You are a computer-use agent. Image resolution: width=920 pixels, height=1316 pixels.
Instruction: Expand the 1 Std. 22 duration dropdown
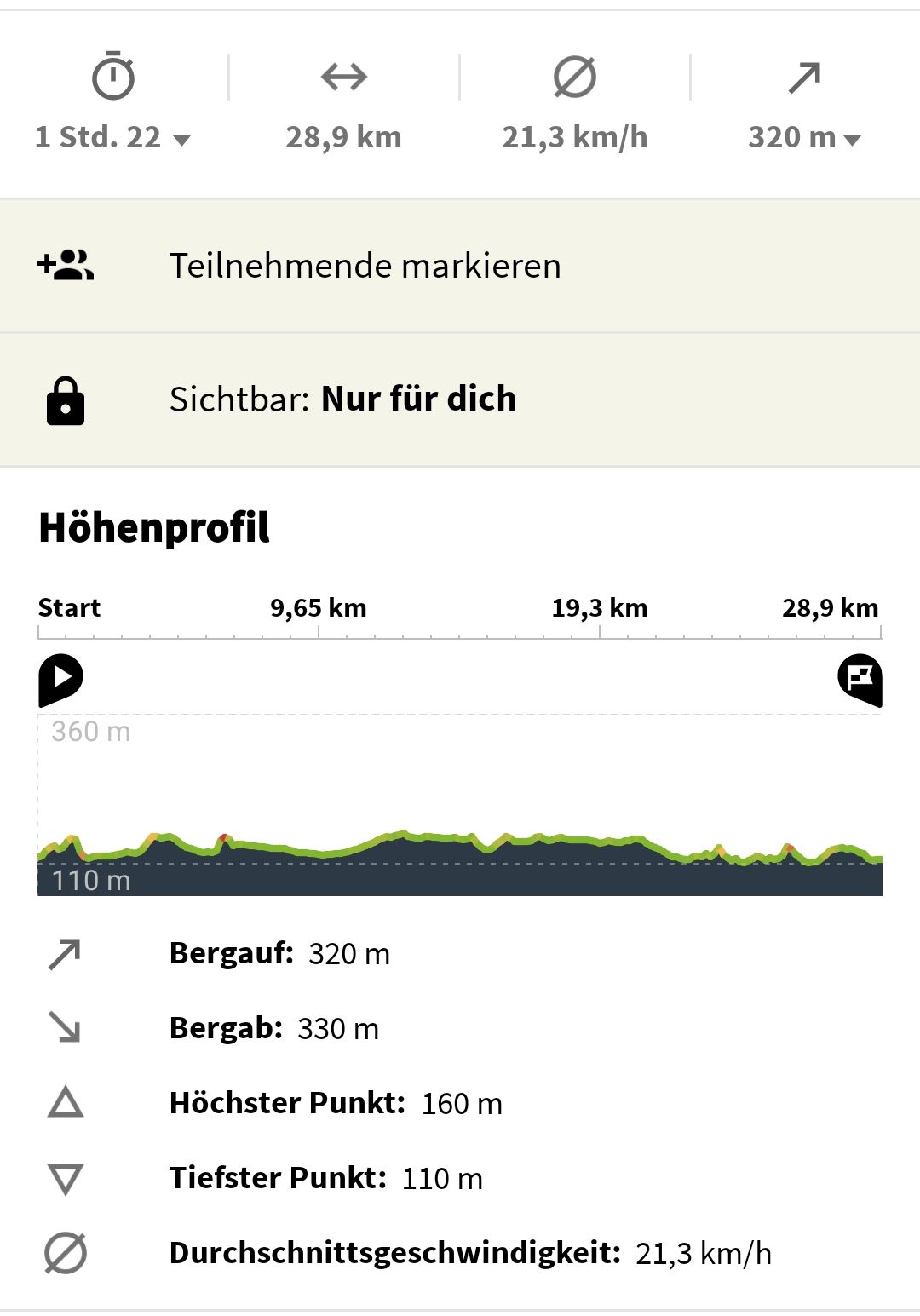tap(113, 137)
